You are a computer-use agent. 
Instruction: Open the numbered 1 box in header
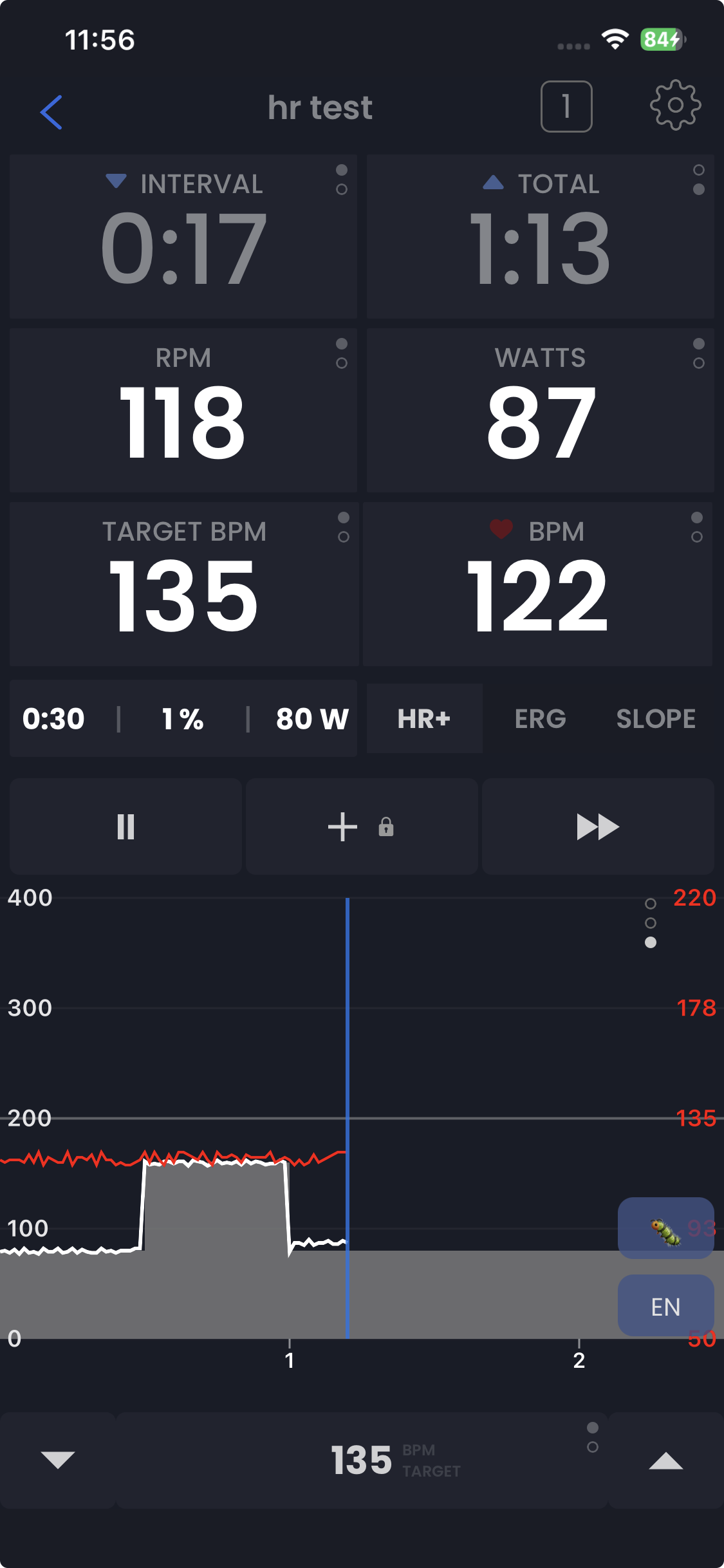[566, 107]
